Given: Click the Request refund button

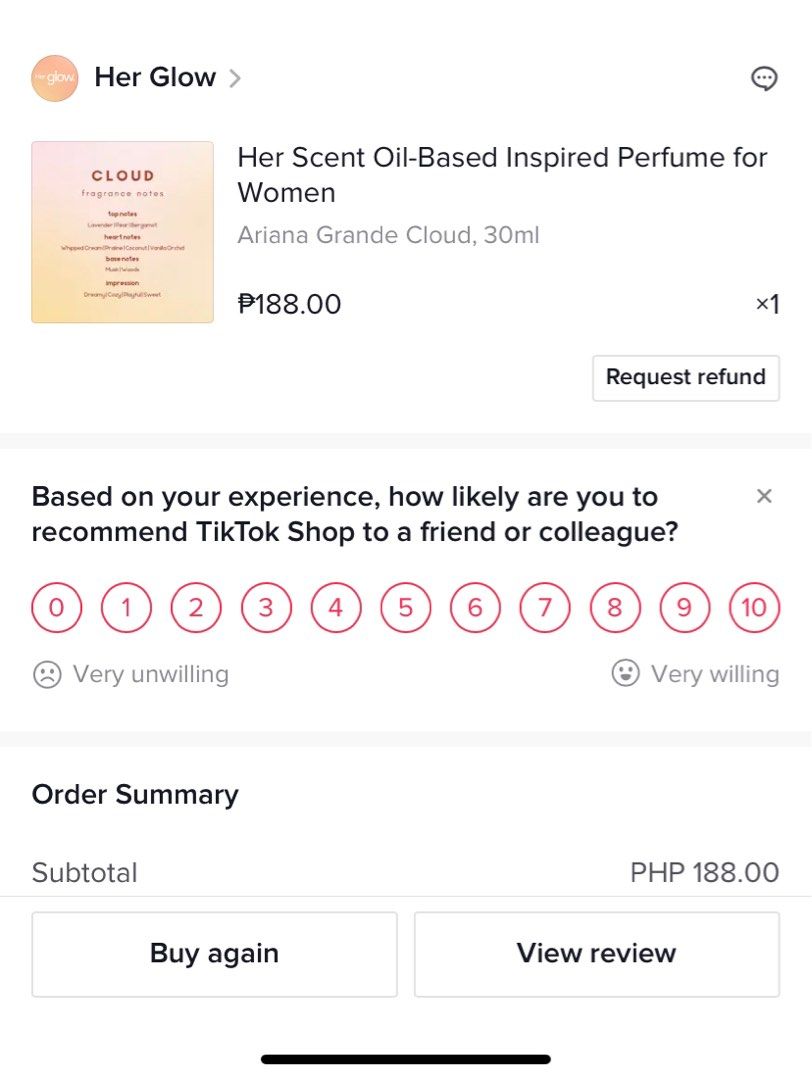Looking at the screenshot, I should 685,378.
